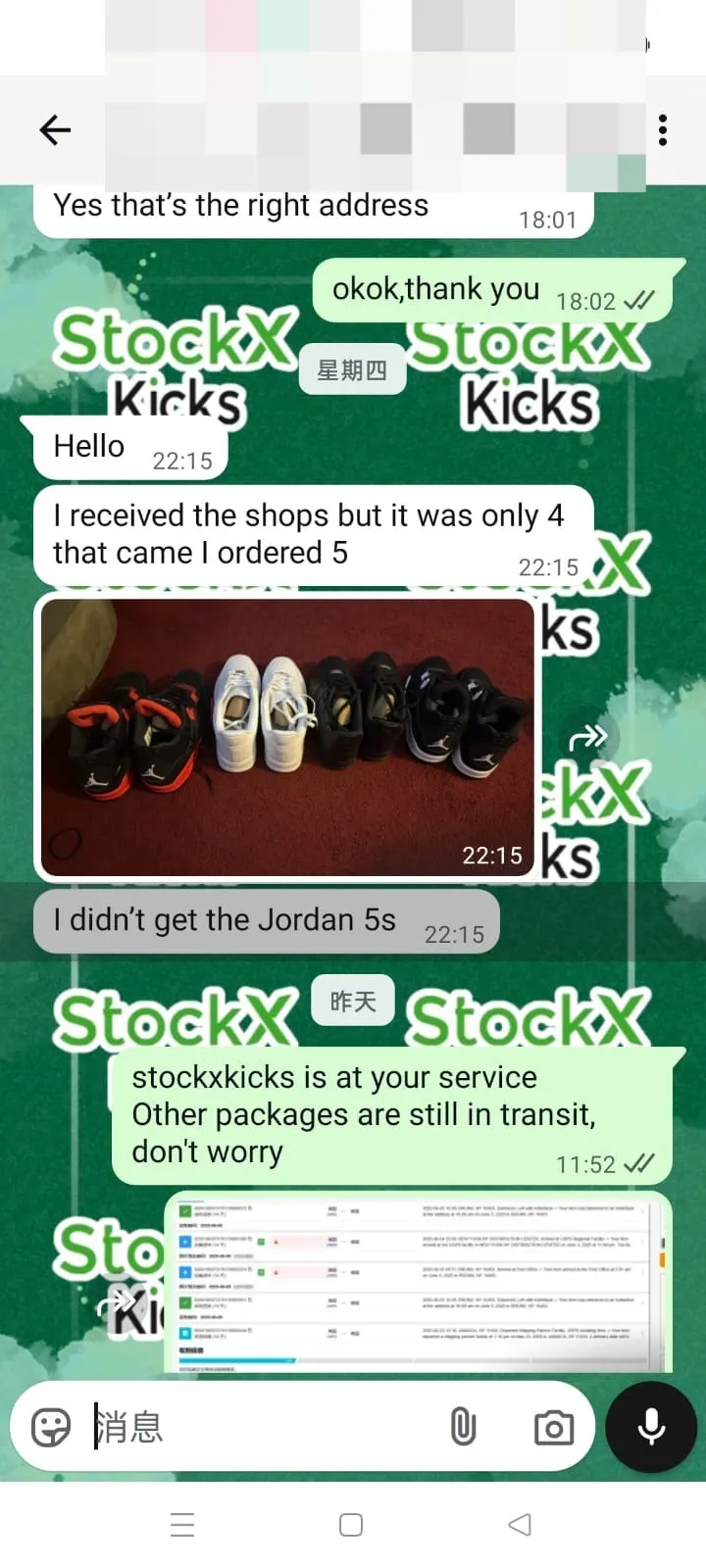This screenshot has width=706, height=1568.
Task: Open the shoes photo sent at 22:15
Action: pos(287,737)
